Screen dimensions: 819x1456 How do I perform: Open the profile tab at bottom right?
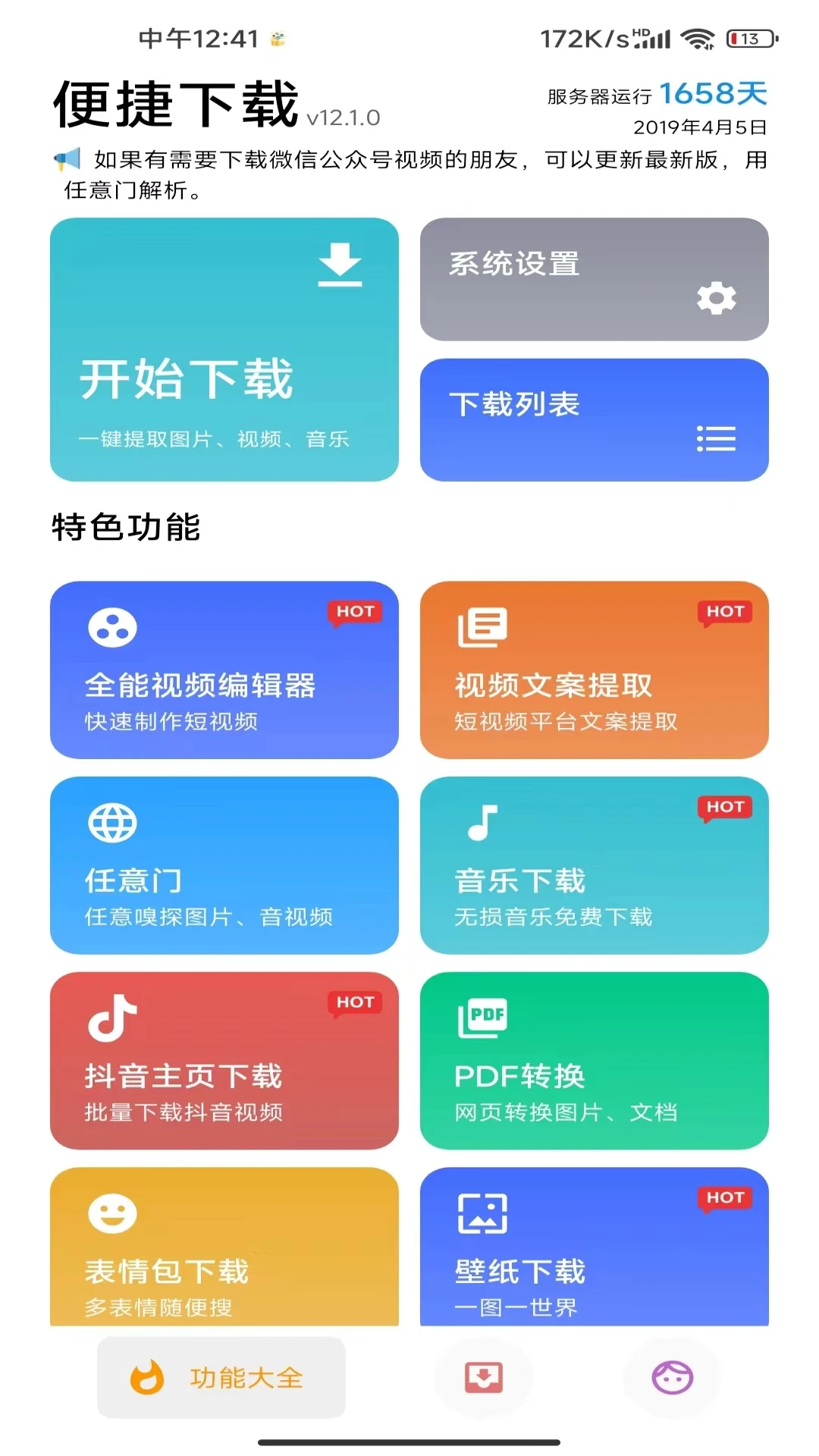click(x=672, y=1379)
